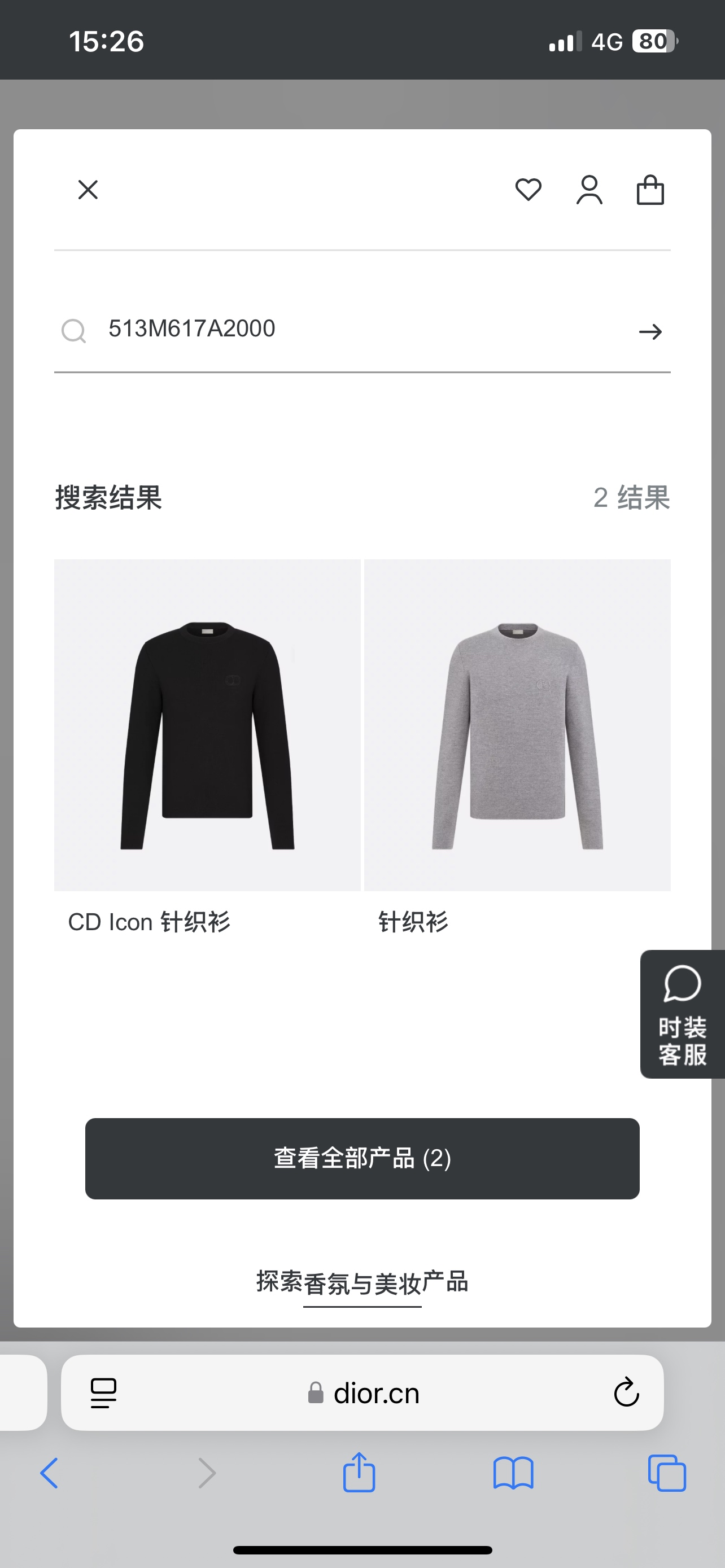This screenshot has height=1568, width=725.
Task: Open the account profile icon
Action: click(589, 190)
